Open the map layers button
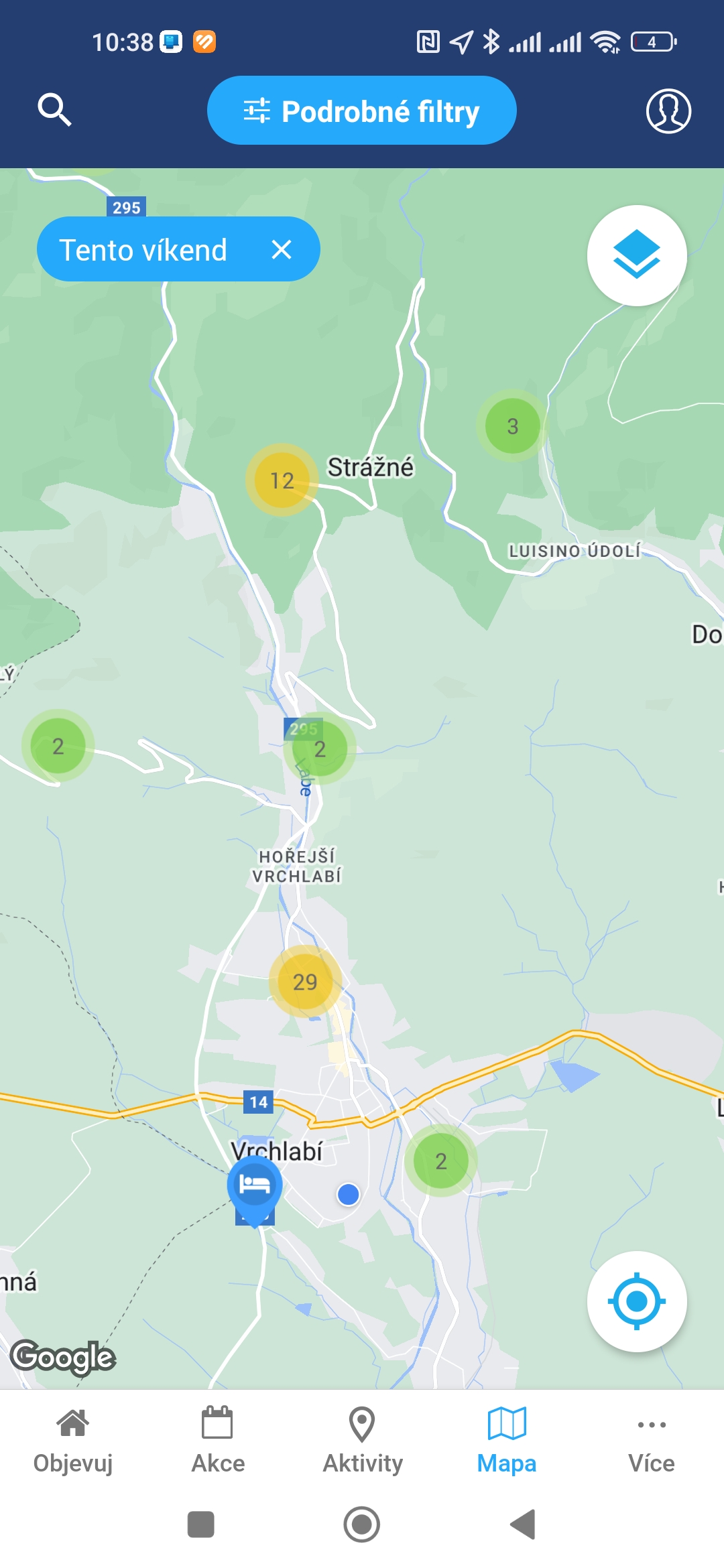The height and width of the screenshot is (1568, 724). pos(637,255)
